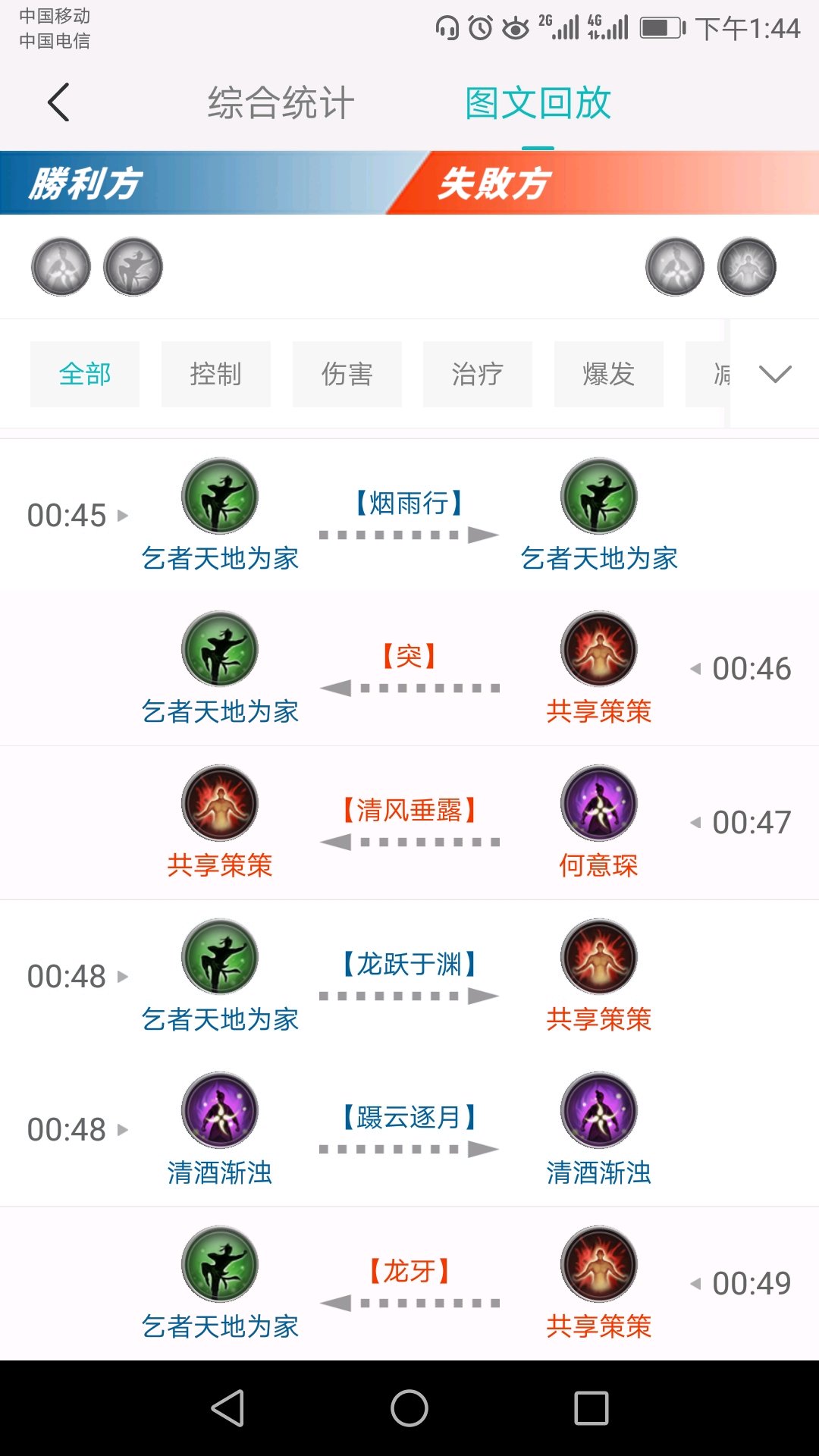Select the 全部 filter chip
The image size is (819, 1456).
pyautogui.click(x=85, y=374)
